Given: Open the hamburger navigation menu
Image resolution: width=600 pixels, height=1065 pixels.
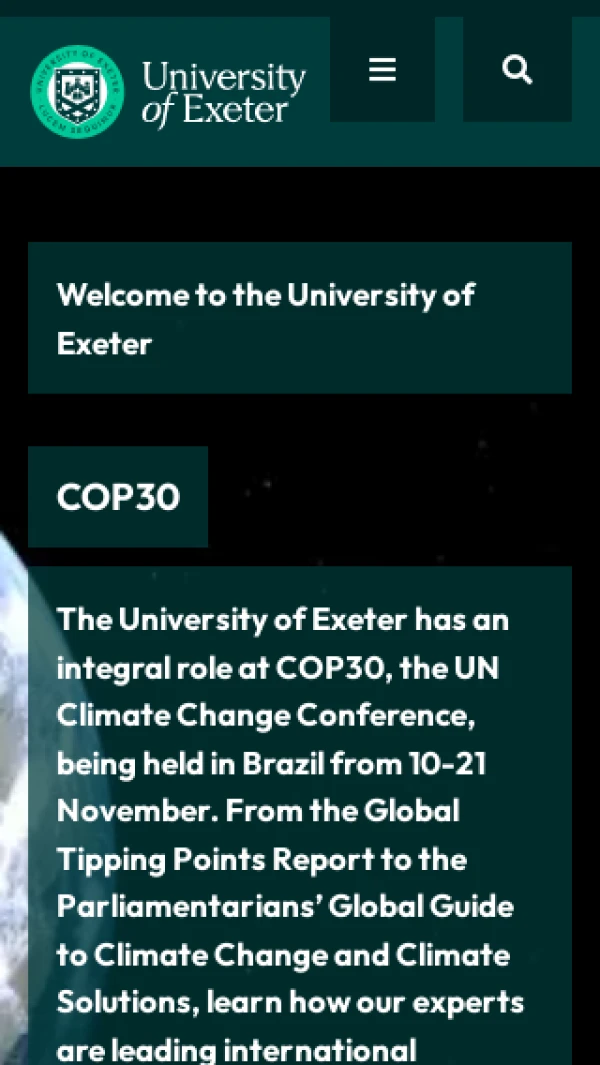Looking at the screenshot, I should 382,70.
